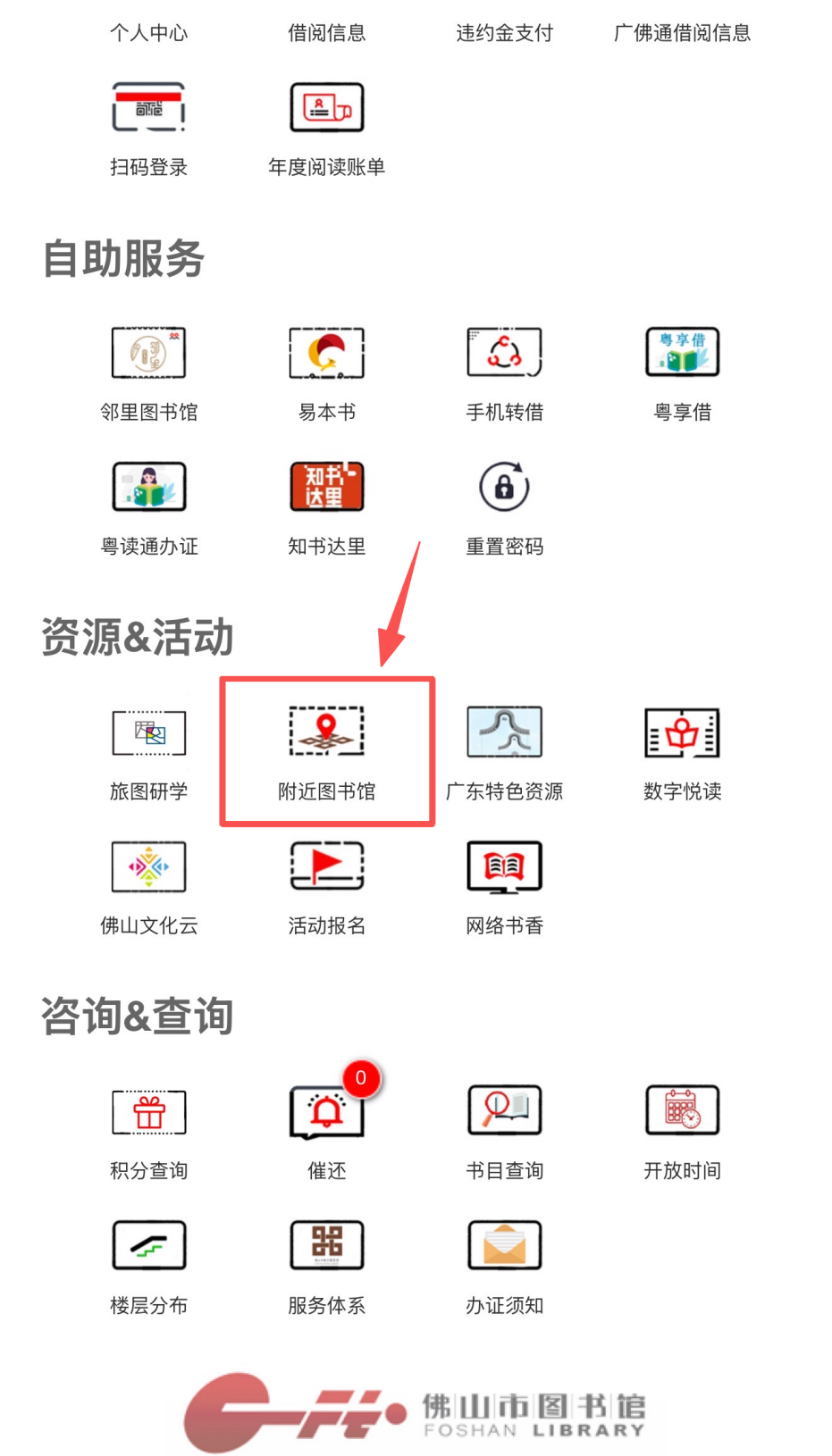Open 手机转借 phone transfer lending
This screenshot has width=832, height=1456.
point(504,354)
